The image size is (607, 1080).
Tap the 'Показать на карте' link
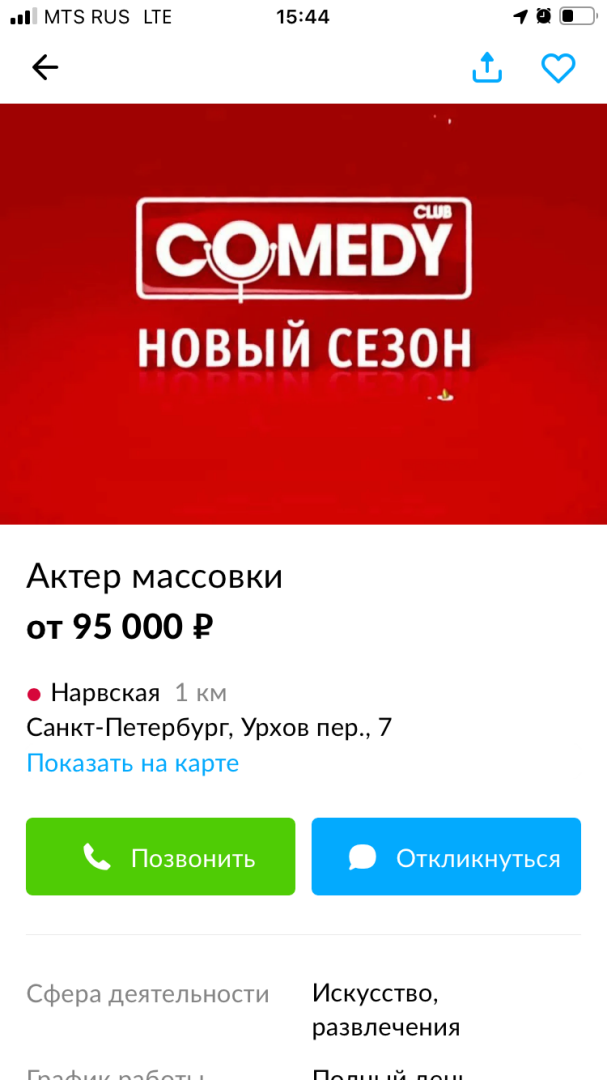click(x=132, y=763)
